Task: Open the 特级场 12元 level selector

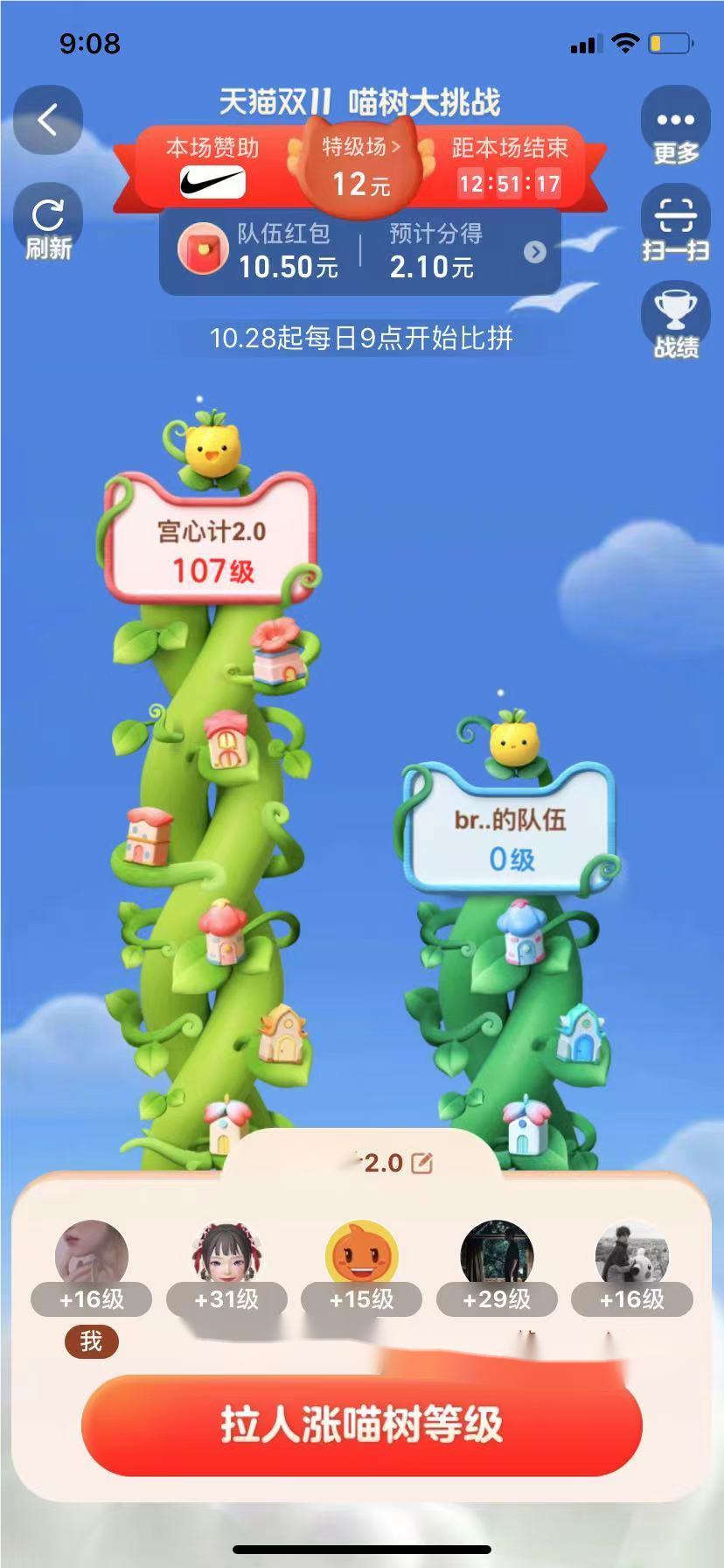Action: [x=360, y=166]
